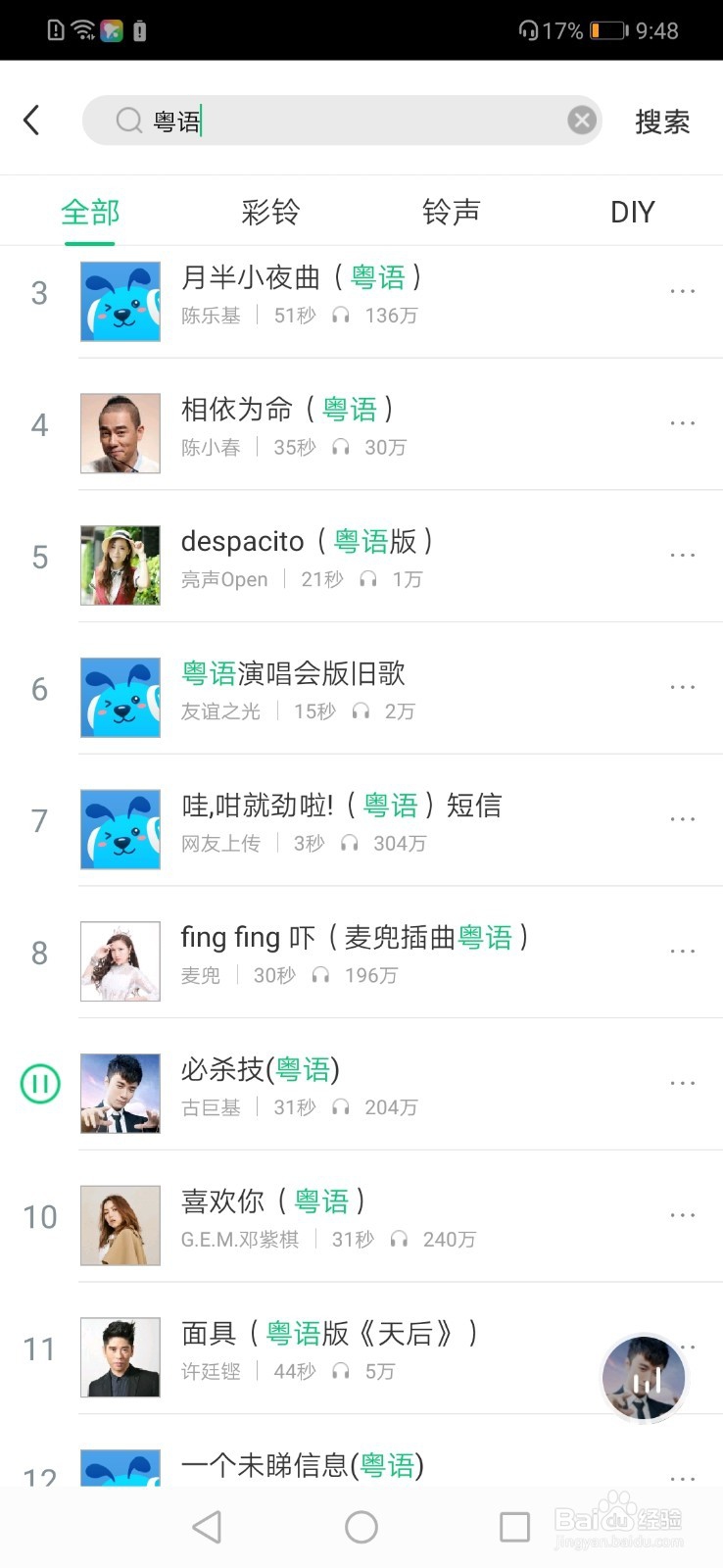
Task: Tap the search magnifier icon in search bar
Action: point(128,120)
